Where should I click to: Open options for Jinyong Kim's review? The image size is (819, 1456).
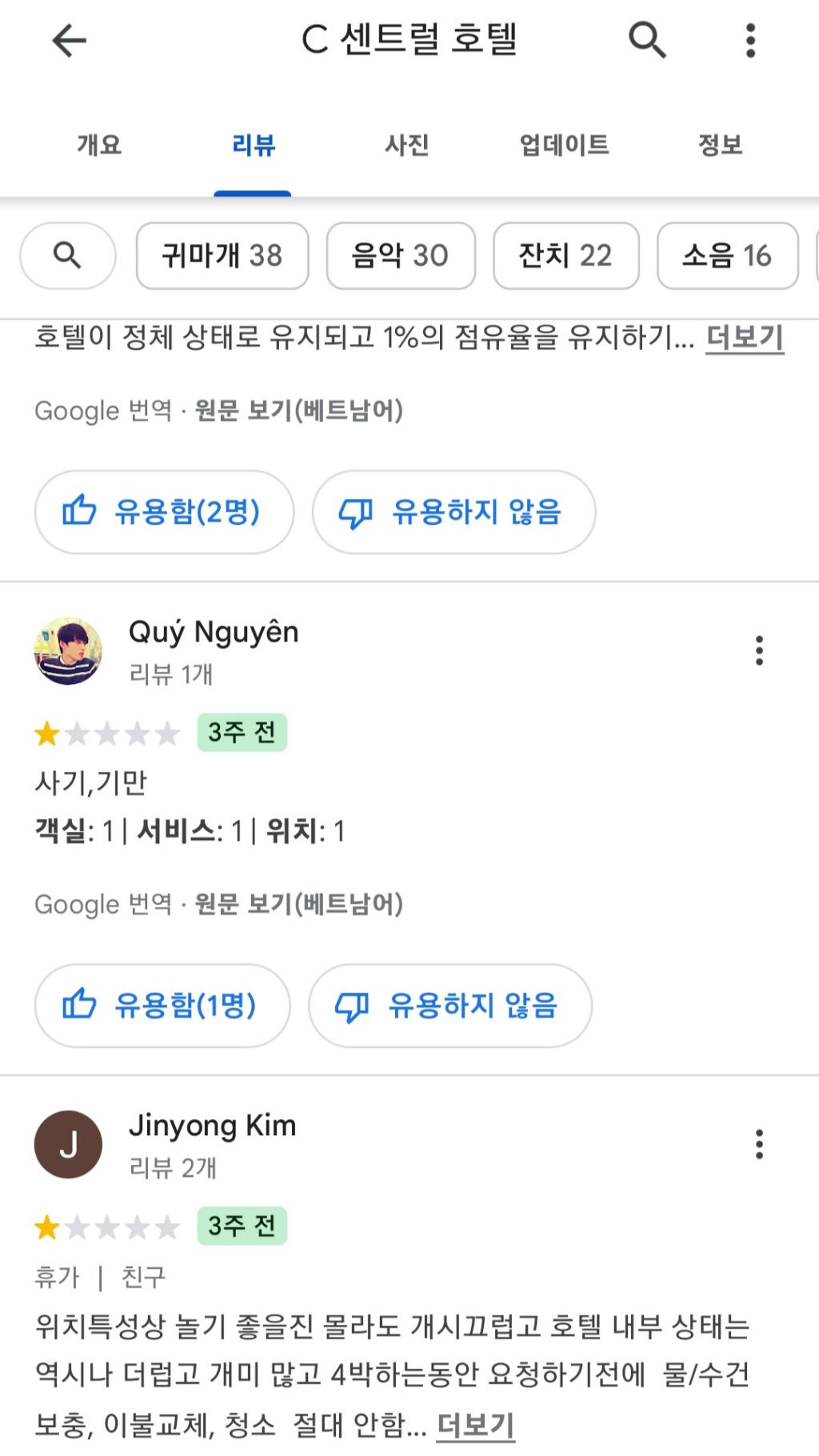(x=759, y=1144)
